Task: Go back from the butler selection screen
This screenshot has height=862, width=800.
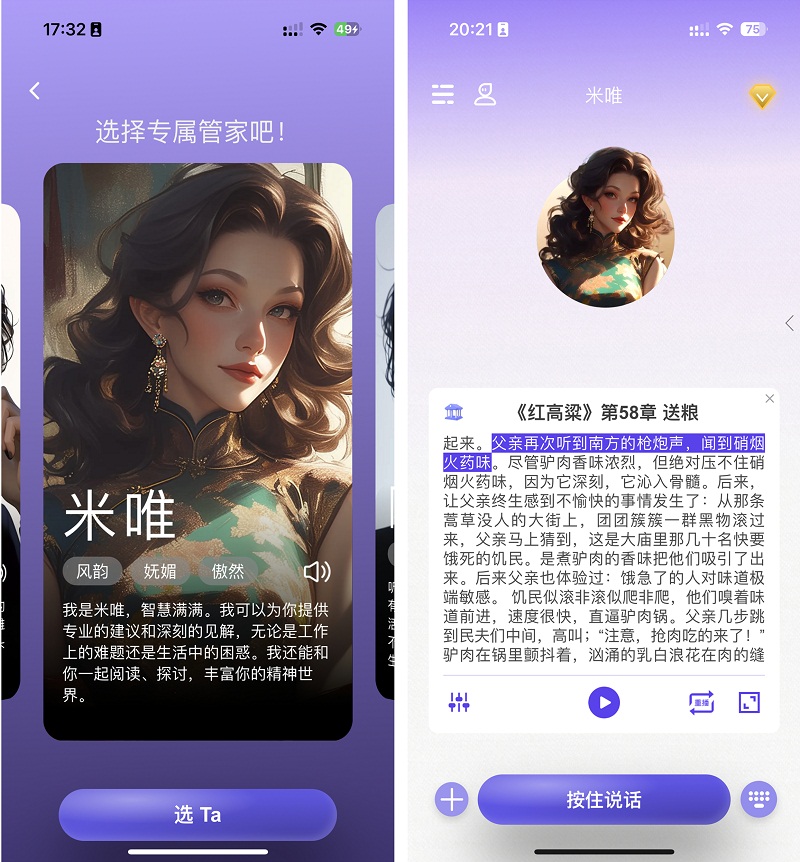Action: pos(35,91)
